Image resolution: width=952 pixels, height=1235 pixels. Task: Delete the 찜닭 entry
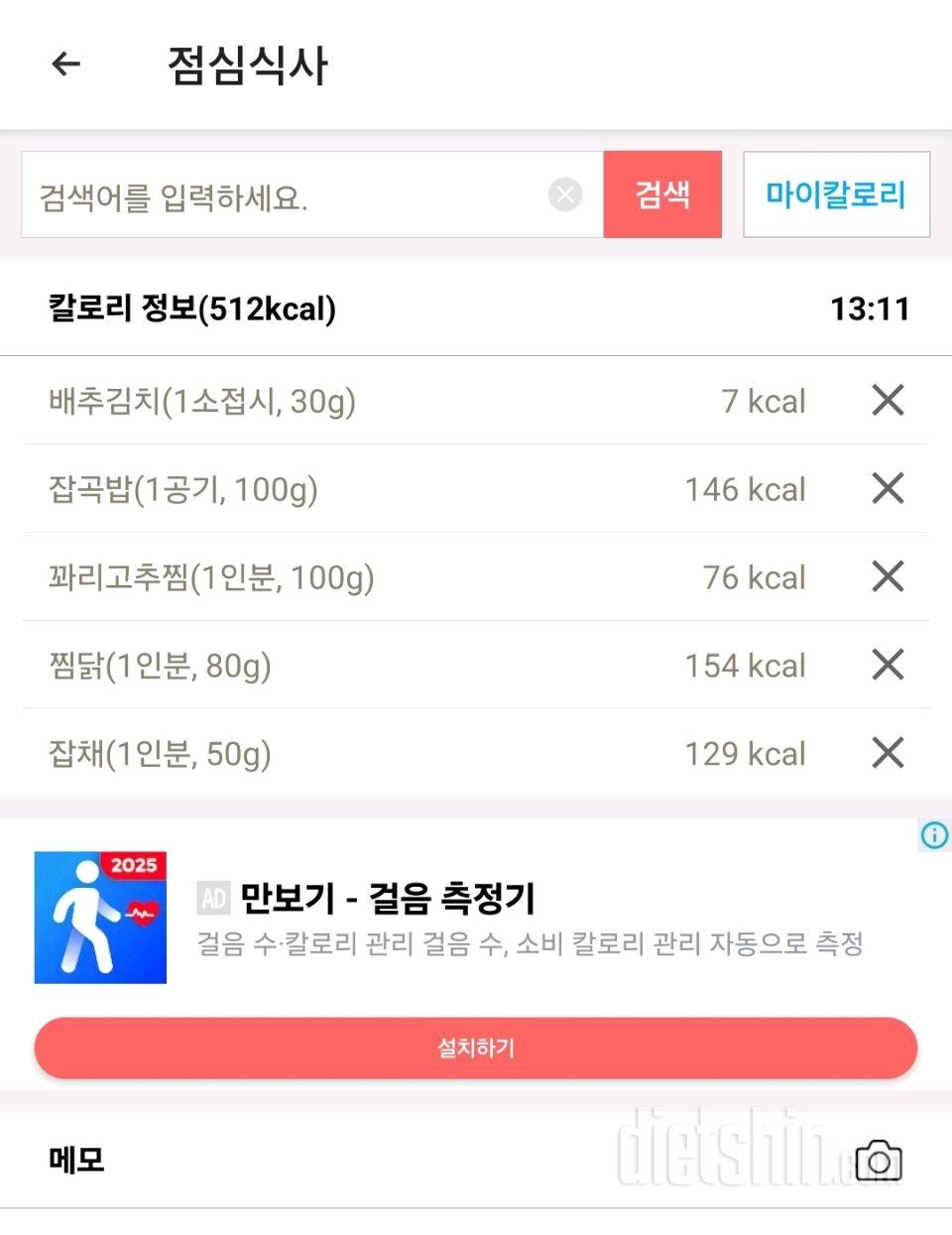[x=888, y=665]
